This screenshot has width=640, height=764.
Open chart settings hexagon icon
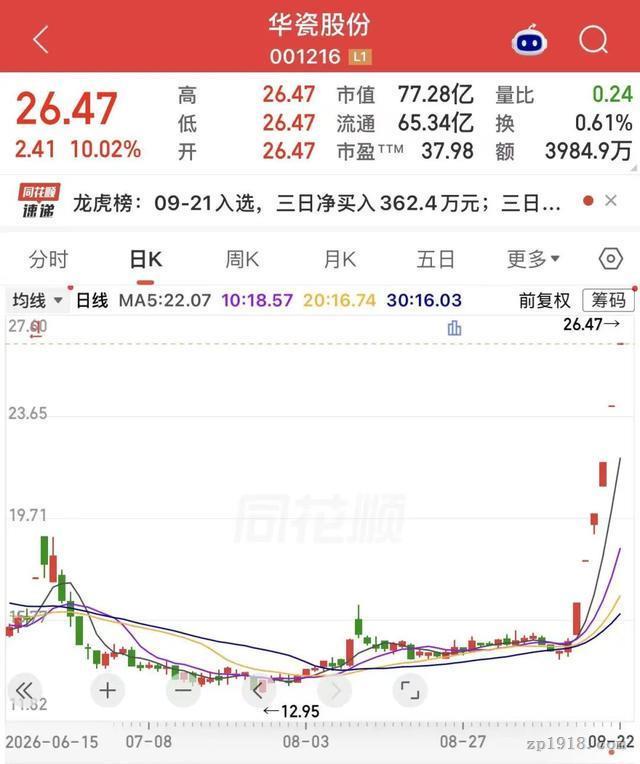tap(611, 259)
